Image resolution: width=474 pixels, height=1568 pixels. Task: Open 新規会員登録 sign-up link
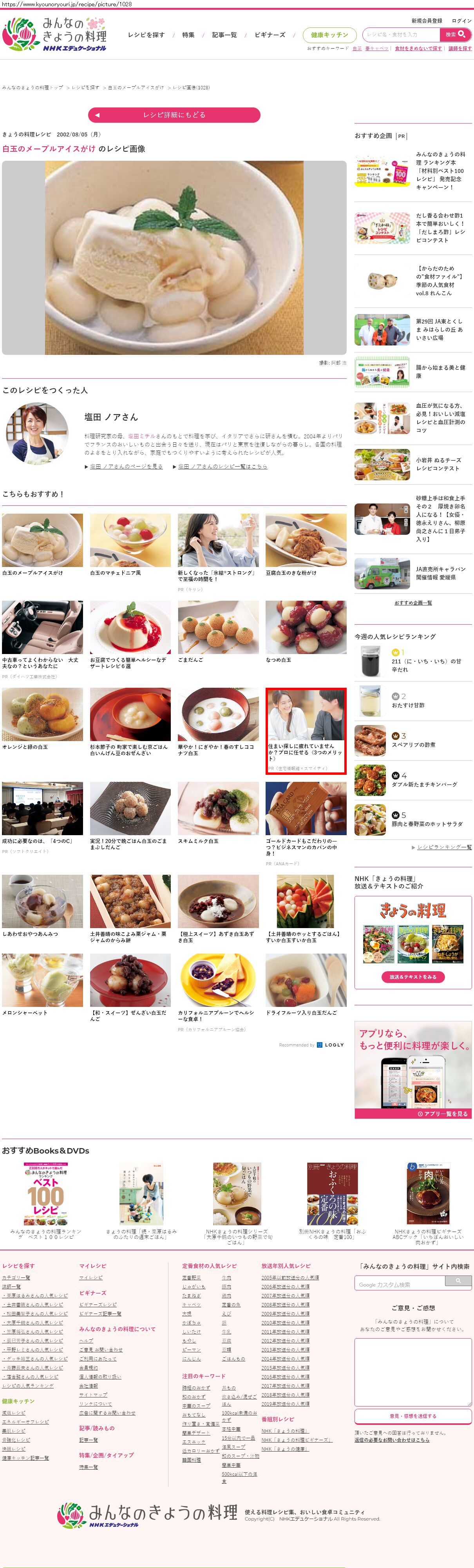click(427, 21)
